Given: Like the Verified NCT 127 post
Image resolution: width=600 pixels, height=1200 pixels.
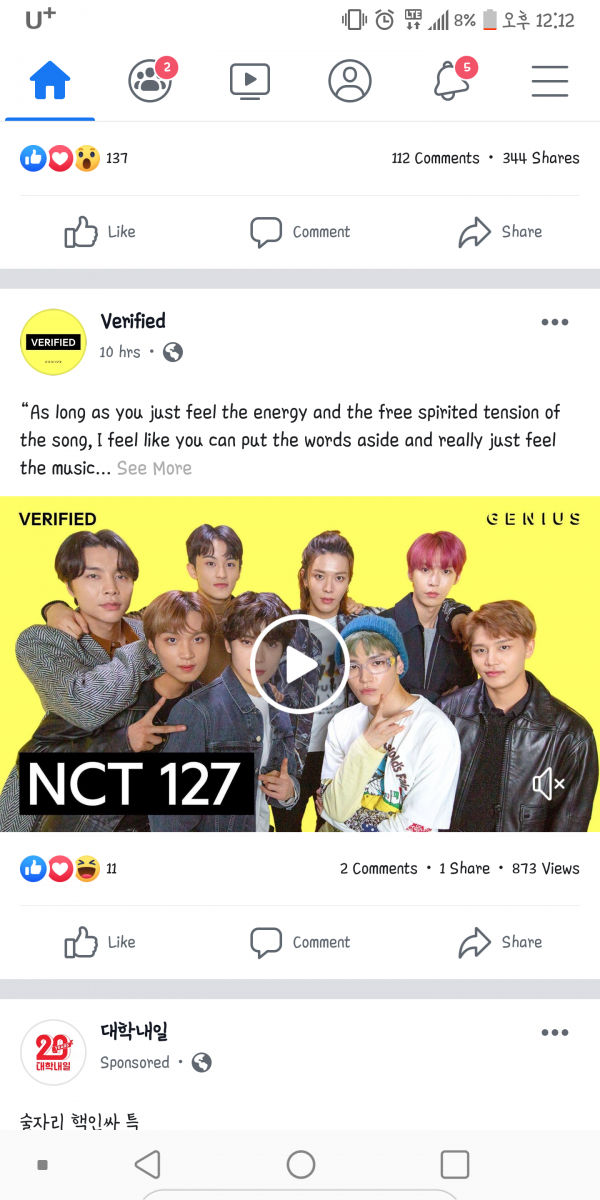Looking at the screenshot, I should (x=100, y=942).
